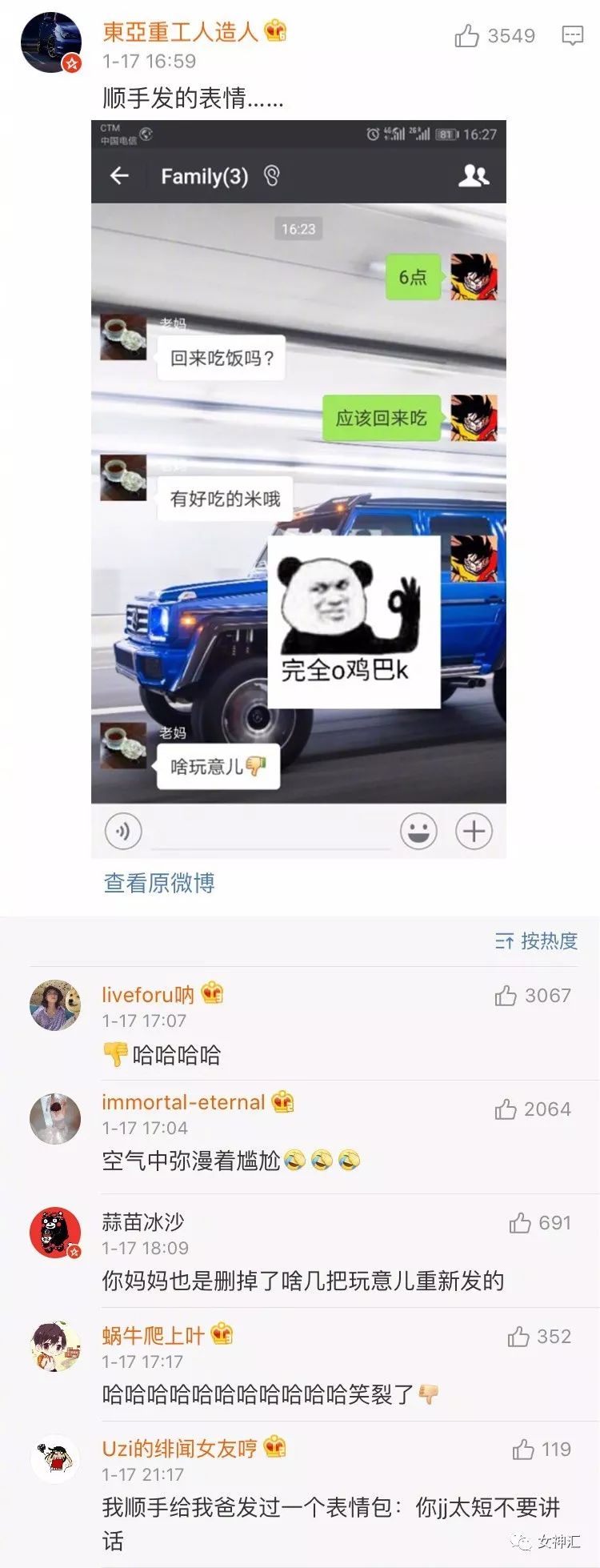This screenshot has width=600, height=1568.
Task: Change sorting via 按热度
Action: coord(537,940)
